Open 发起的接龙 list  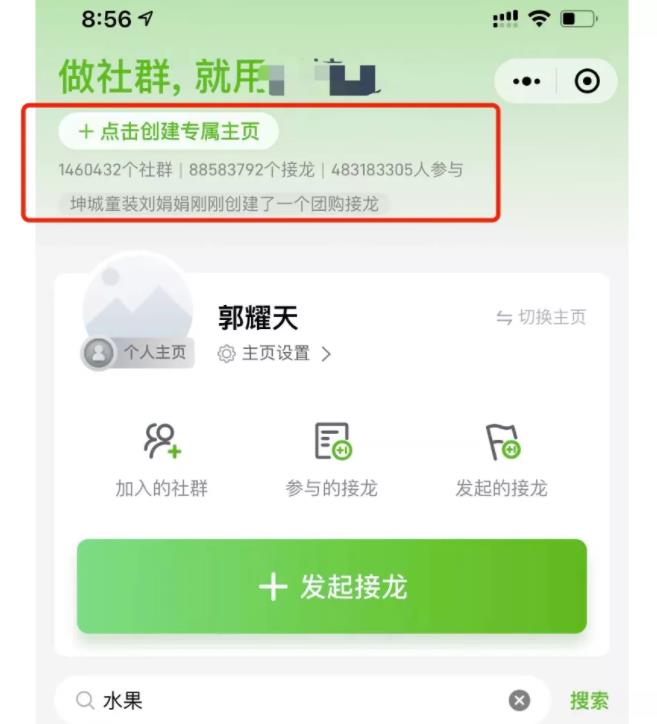click(x=501, y=460)
